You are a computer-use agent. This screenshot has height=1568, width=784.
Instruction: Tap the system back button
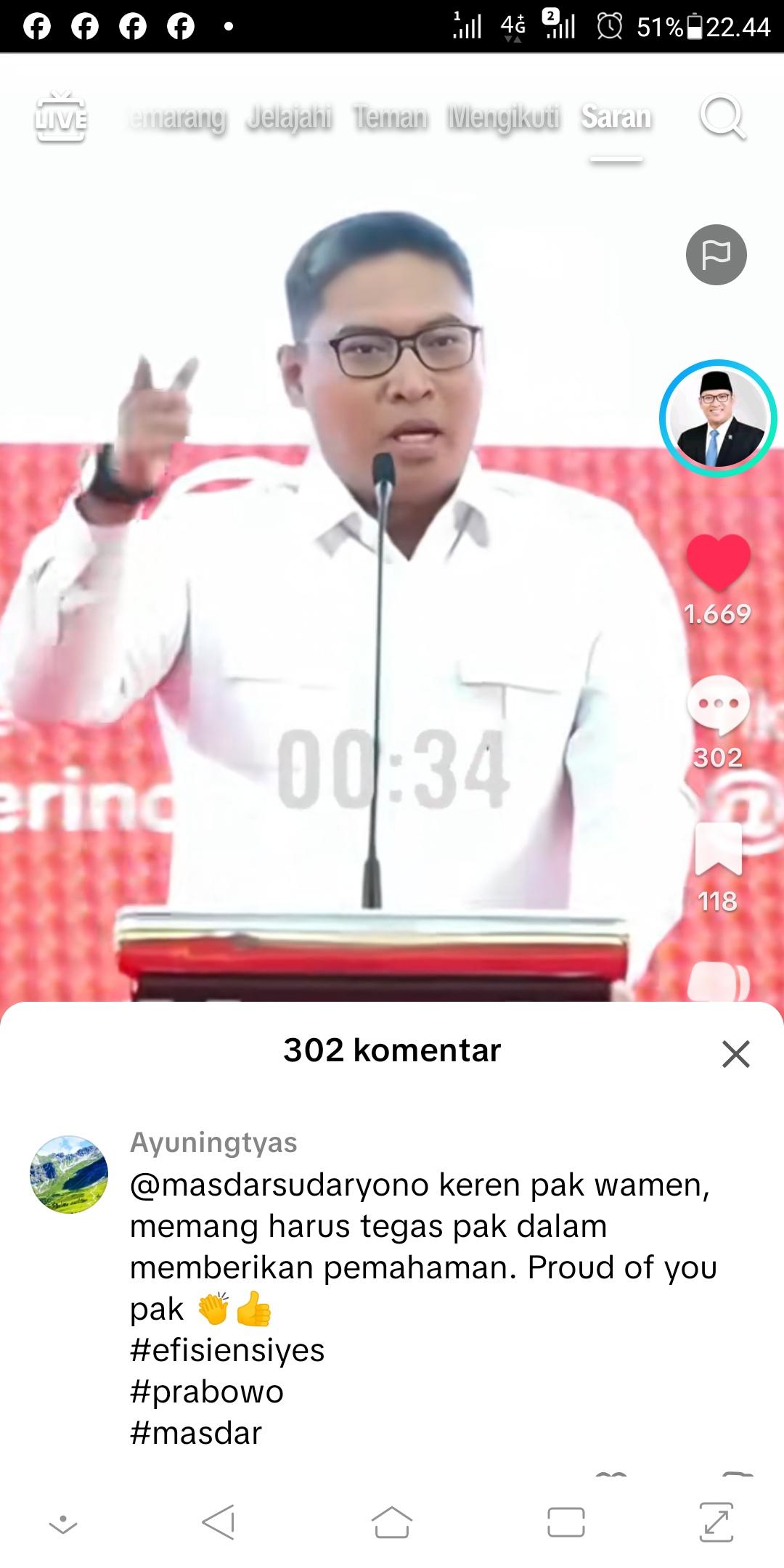pyautogui.click(x=218, y=1522)
